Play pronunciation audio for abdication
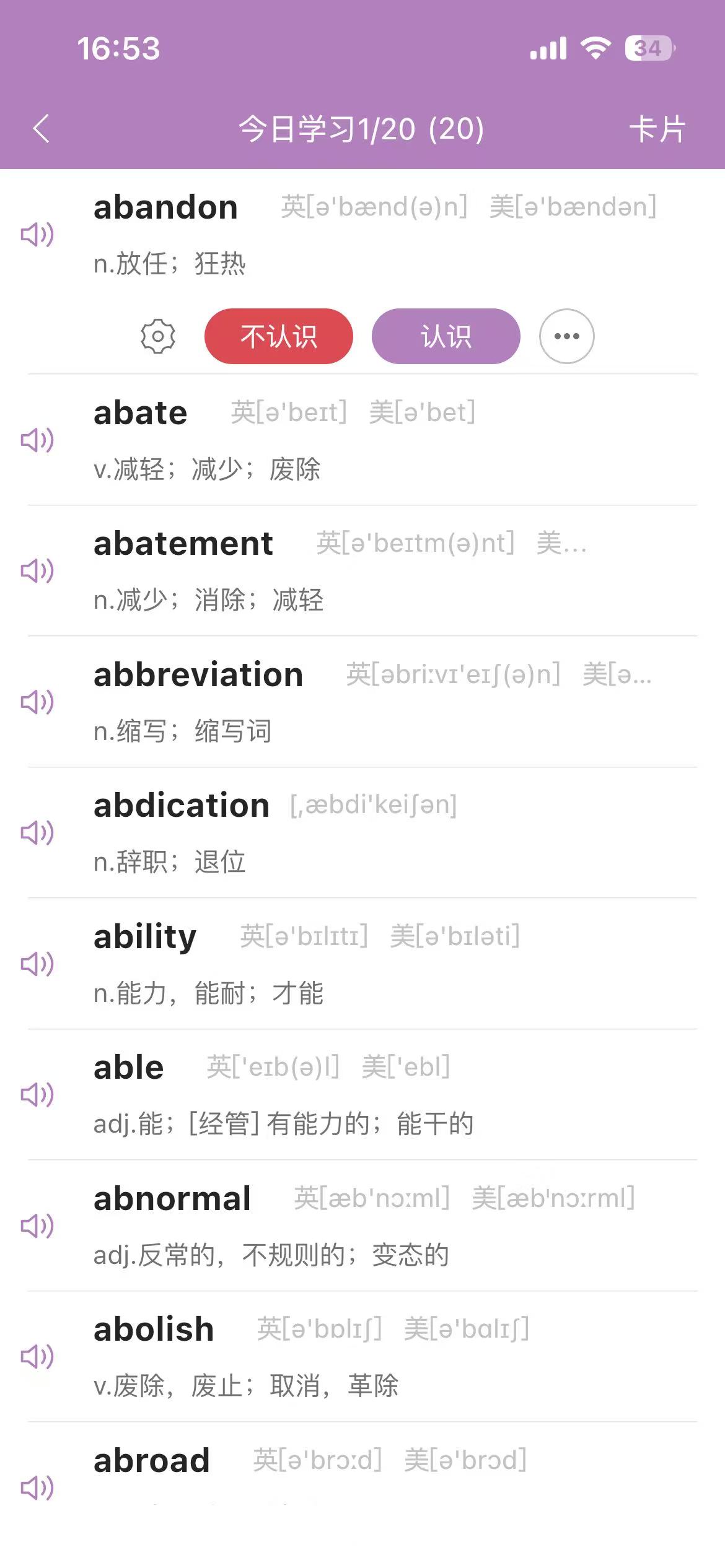The width and height of the screenshot is (725, 1568). [37, 833]
